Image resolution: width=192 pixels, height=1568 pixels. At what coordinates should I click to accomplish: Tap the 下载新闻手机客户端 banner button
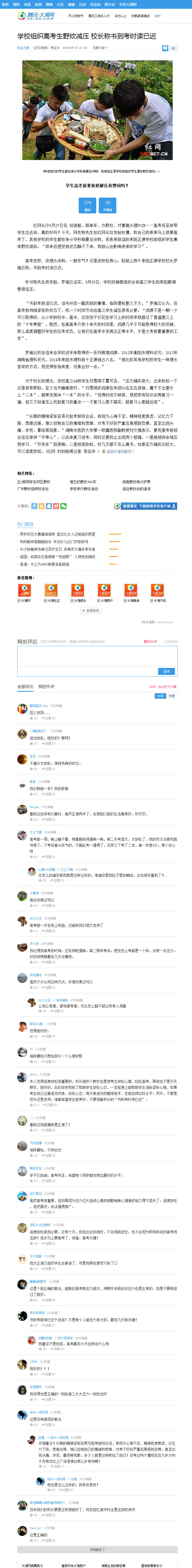(146, 506)
